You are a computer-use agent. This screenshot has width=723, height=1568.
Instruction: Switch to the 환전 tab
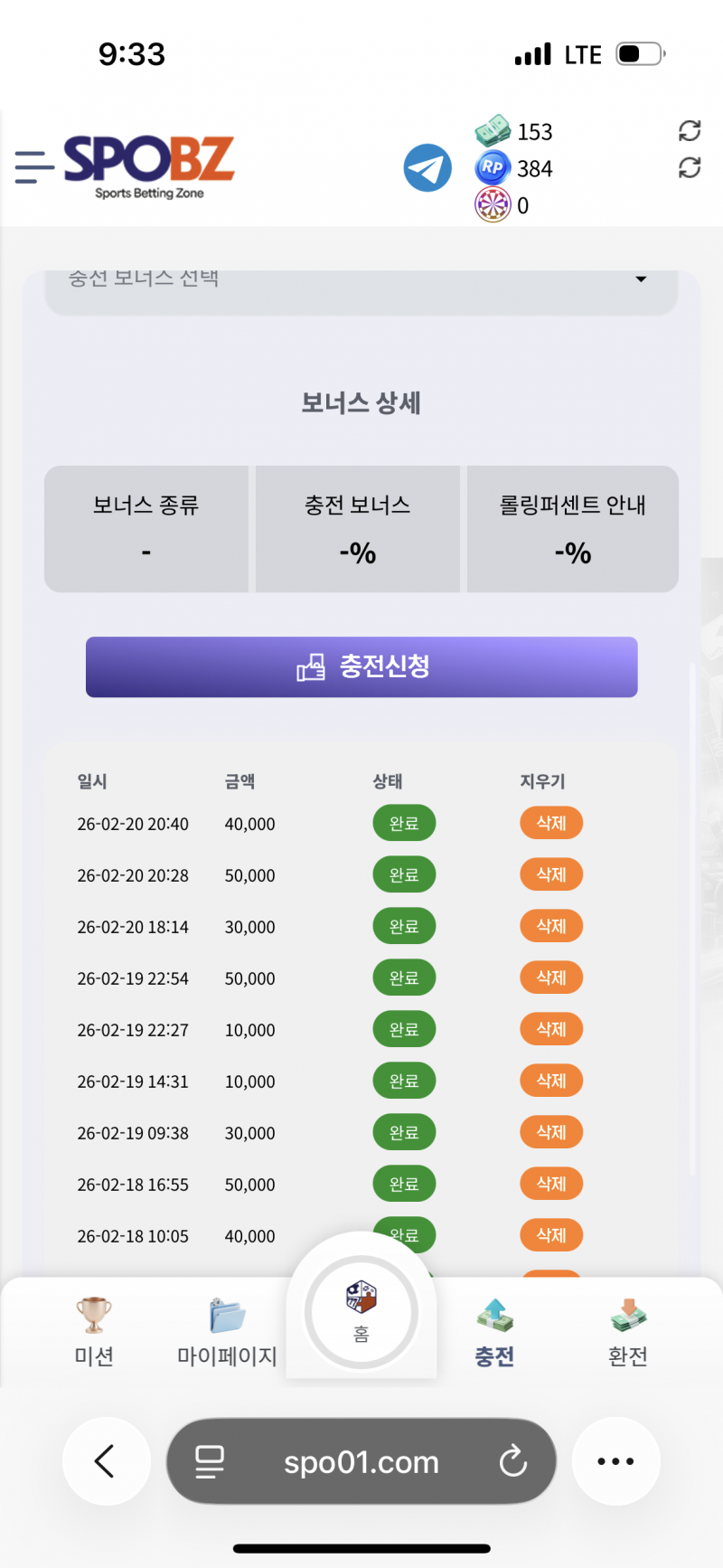pyautogui.click(x=627, y=1331)
